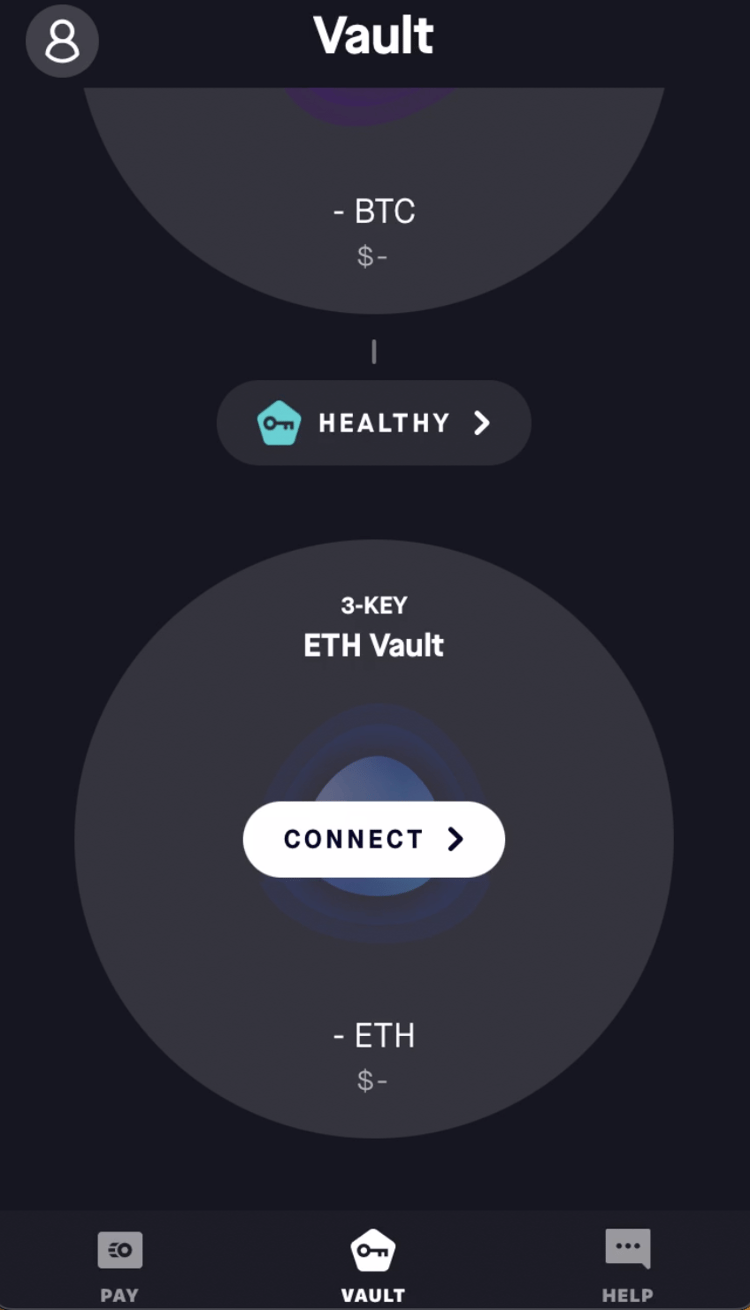Open the PAY icon in bottom navigation
The image size is (750, 1310).
[119, 1249]
